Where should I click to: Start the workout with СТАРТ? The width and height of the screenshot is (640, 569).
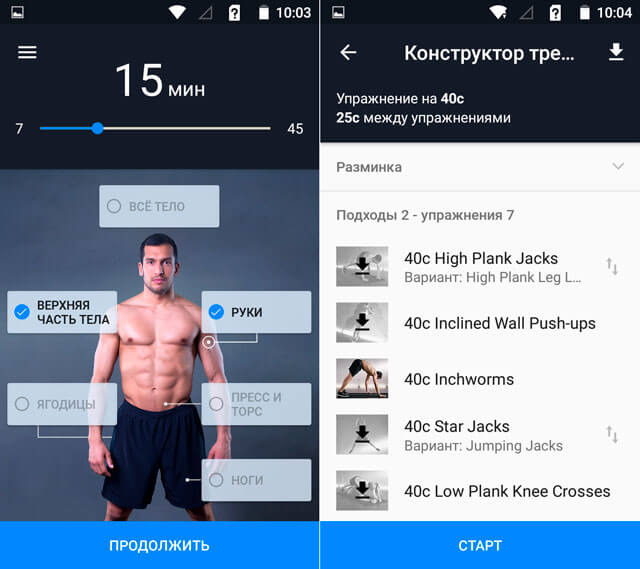pyautogui.click(x=480, y=545)
